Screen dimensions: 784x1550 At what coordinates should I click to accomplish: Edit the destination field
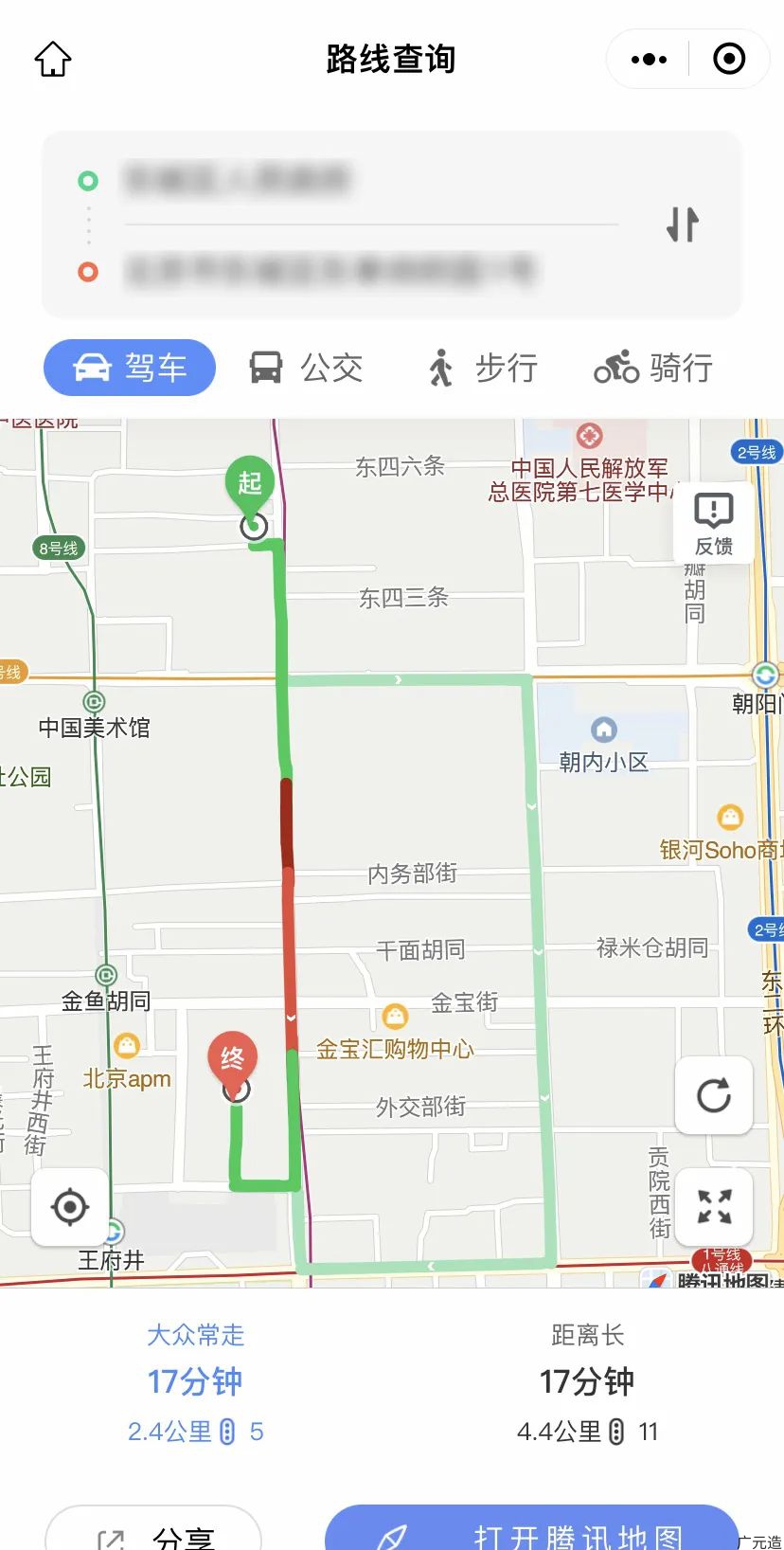tap(369, 272)
